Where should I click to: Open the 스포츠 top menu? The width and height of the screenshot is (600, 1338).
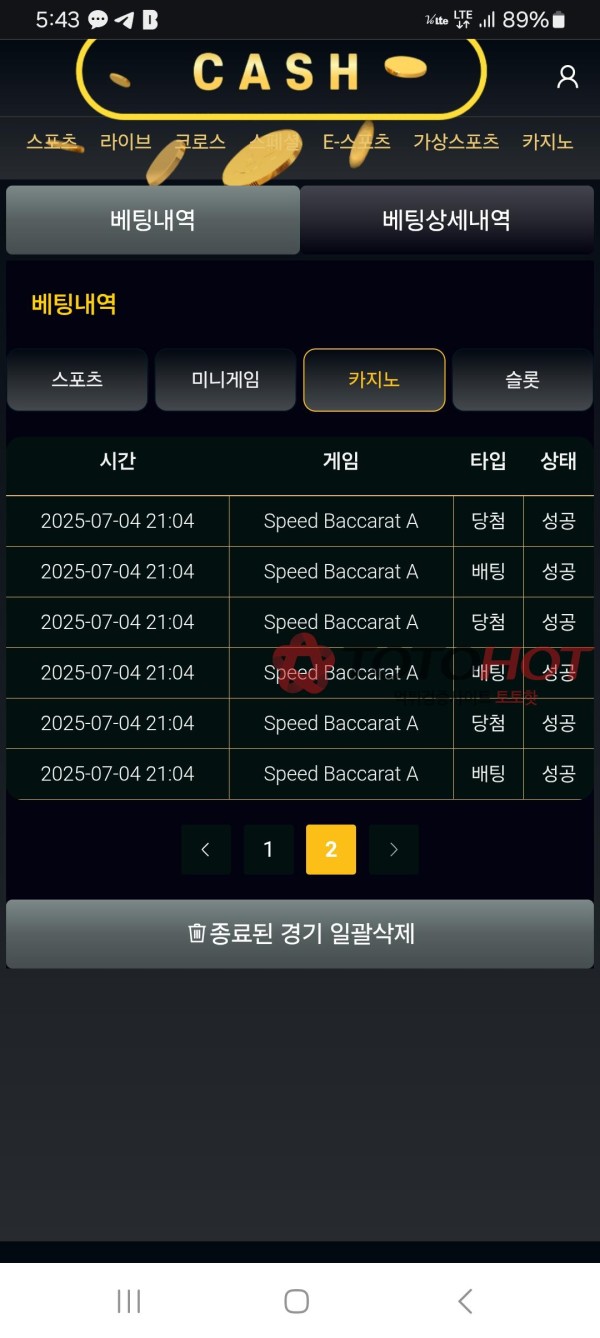point(52,142)
